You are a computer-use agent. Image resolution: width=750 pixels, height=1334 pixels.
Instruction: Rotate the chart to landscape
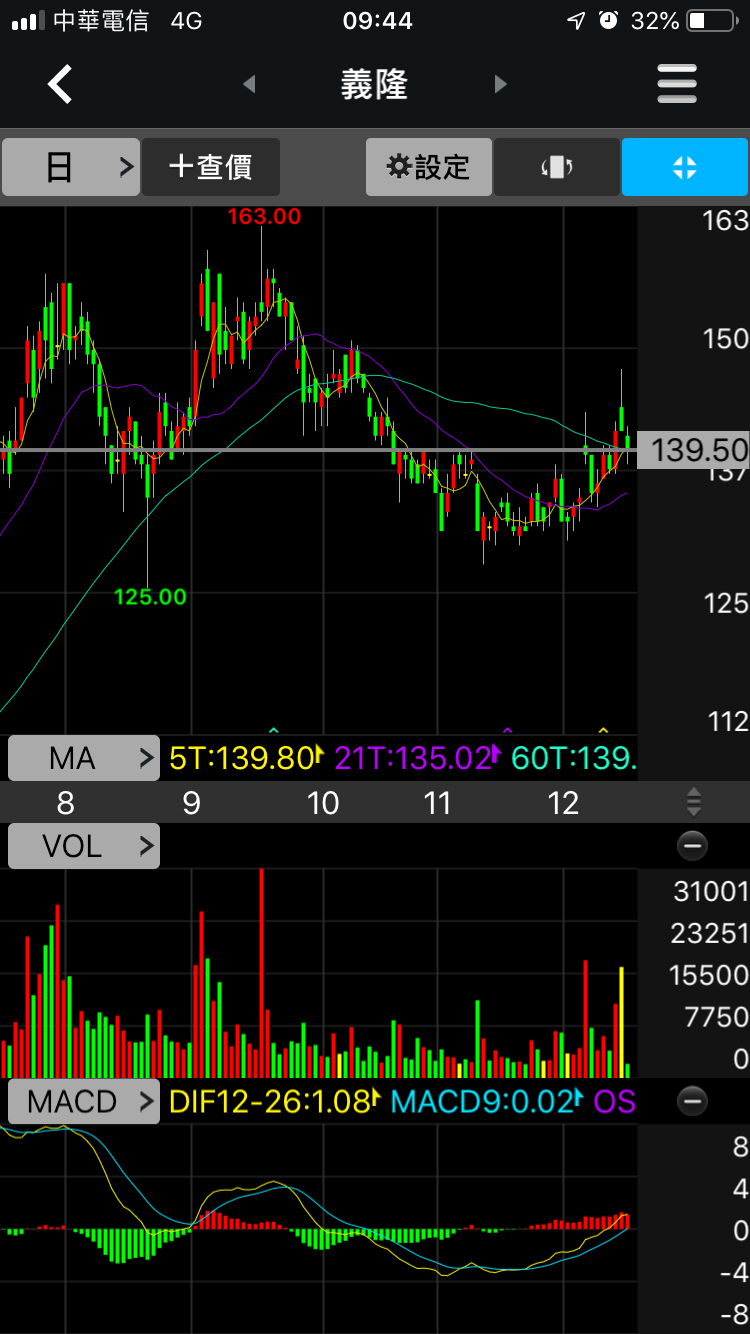click(x=556, y=167)
